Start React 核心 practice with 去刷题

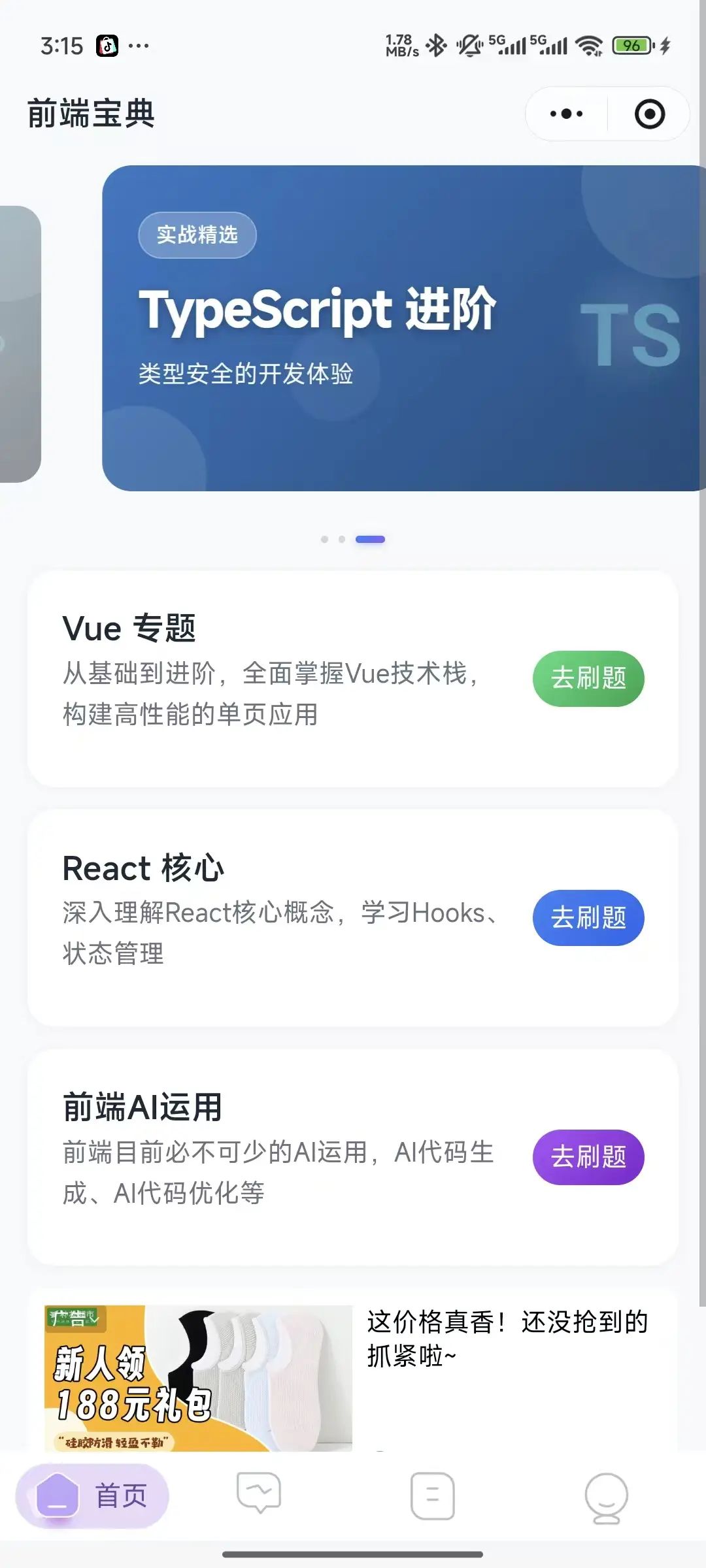point(588,917)
